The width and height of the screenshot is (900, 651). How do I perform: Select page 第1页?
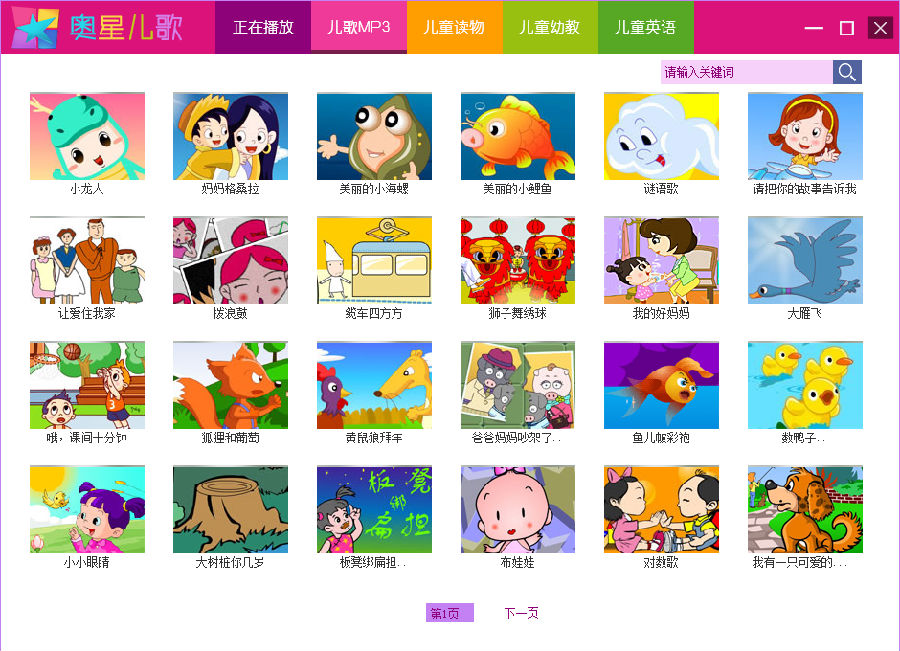445,613
